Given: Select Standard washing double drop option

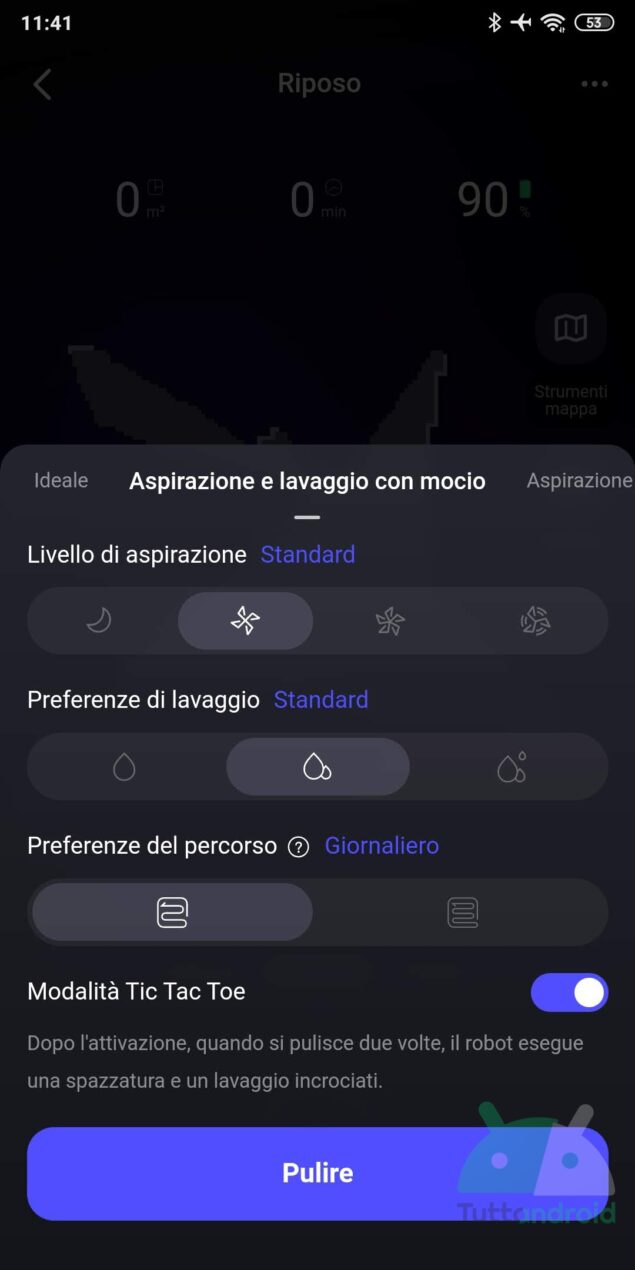Looking at the screenshot, I should [317, 767].
